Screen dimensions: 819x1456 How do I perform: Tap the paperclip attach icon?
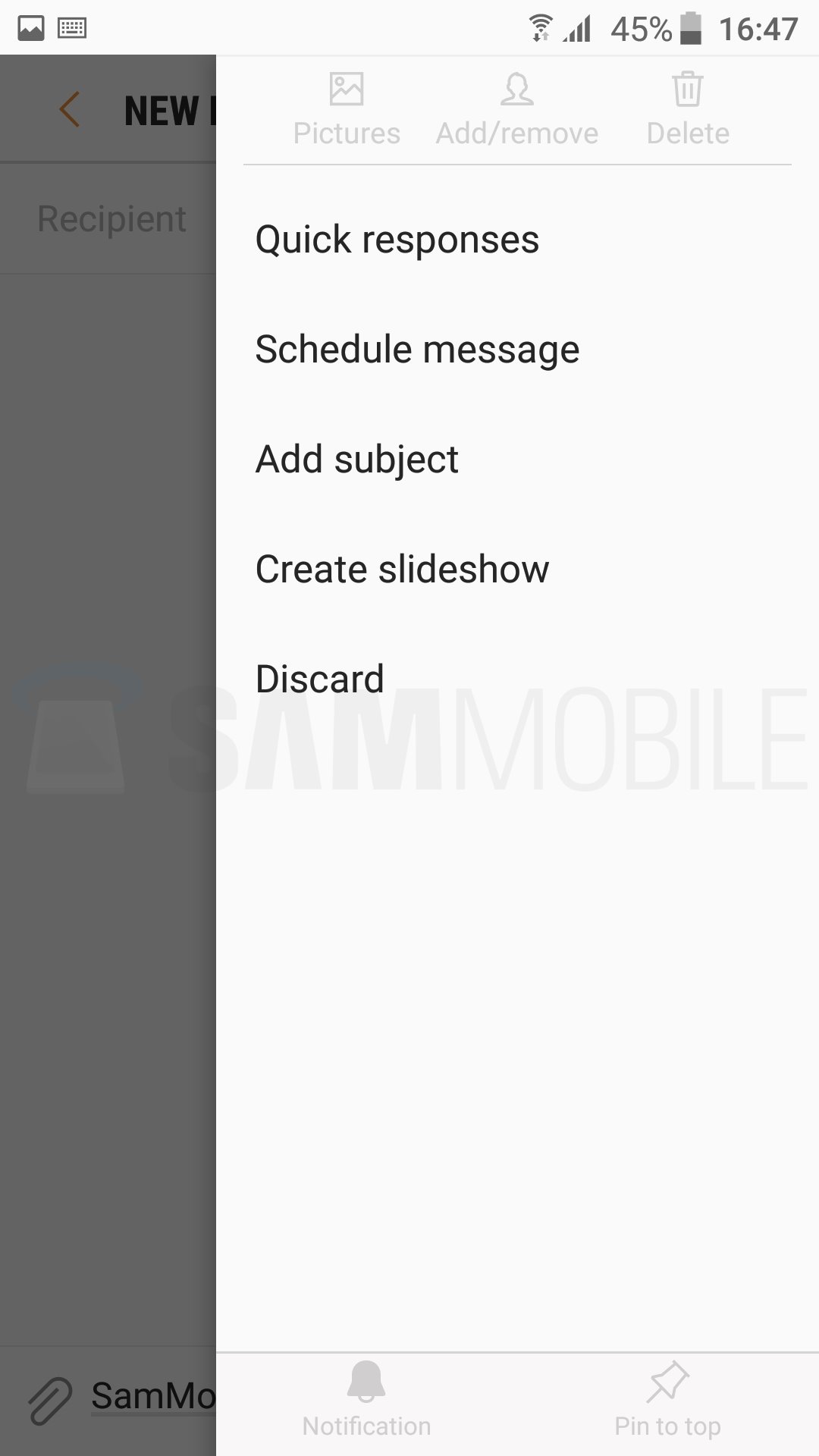(x=50, y=1399)
